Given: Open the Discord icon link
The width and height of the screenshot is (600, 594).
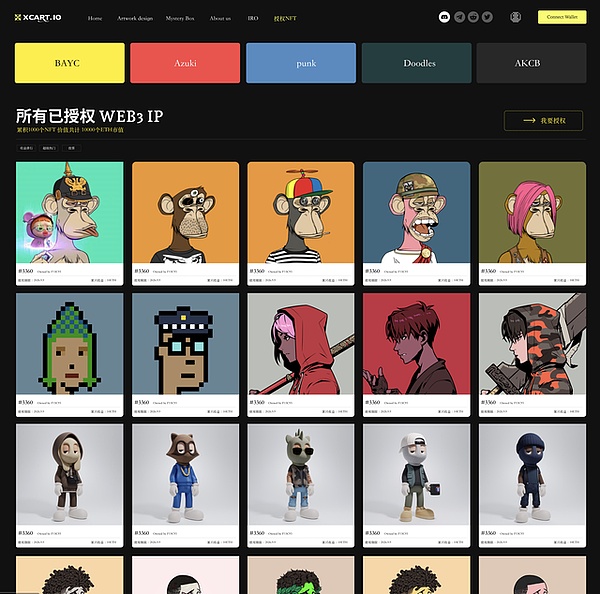Looking at the screenshot, I should click(x=445, y=17).
